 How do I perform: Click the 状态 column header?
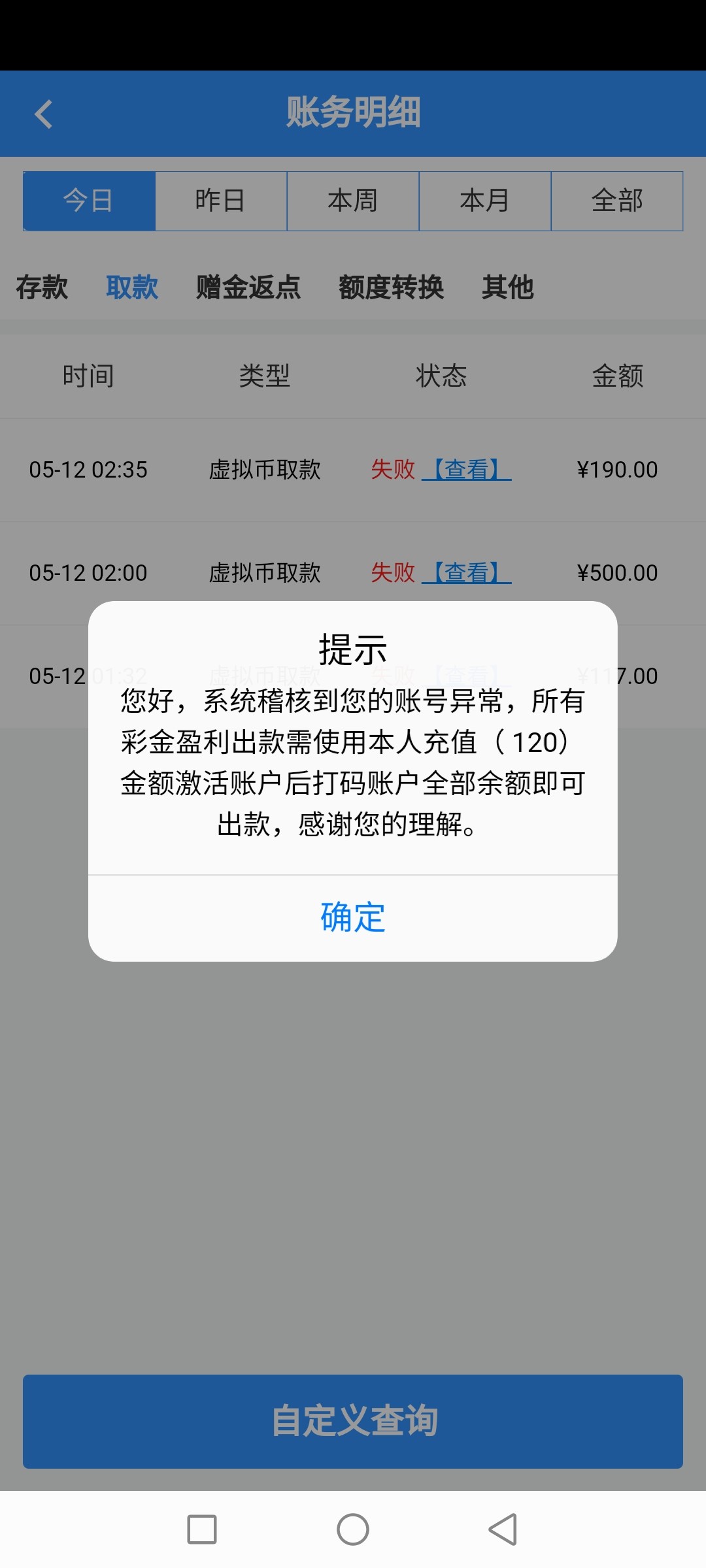(442, 376)
